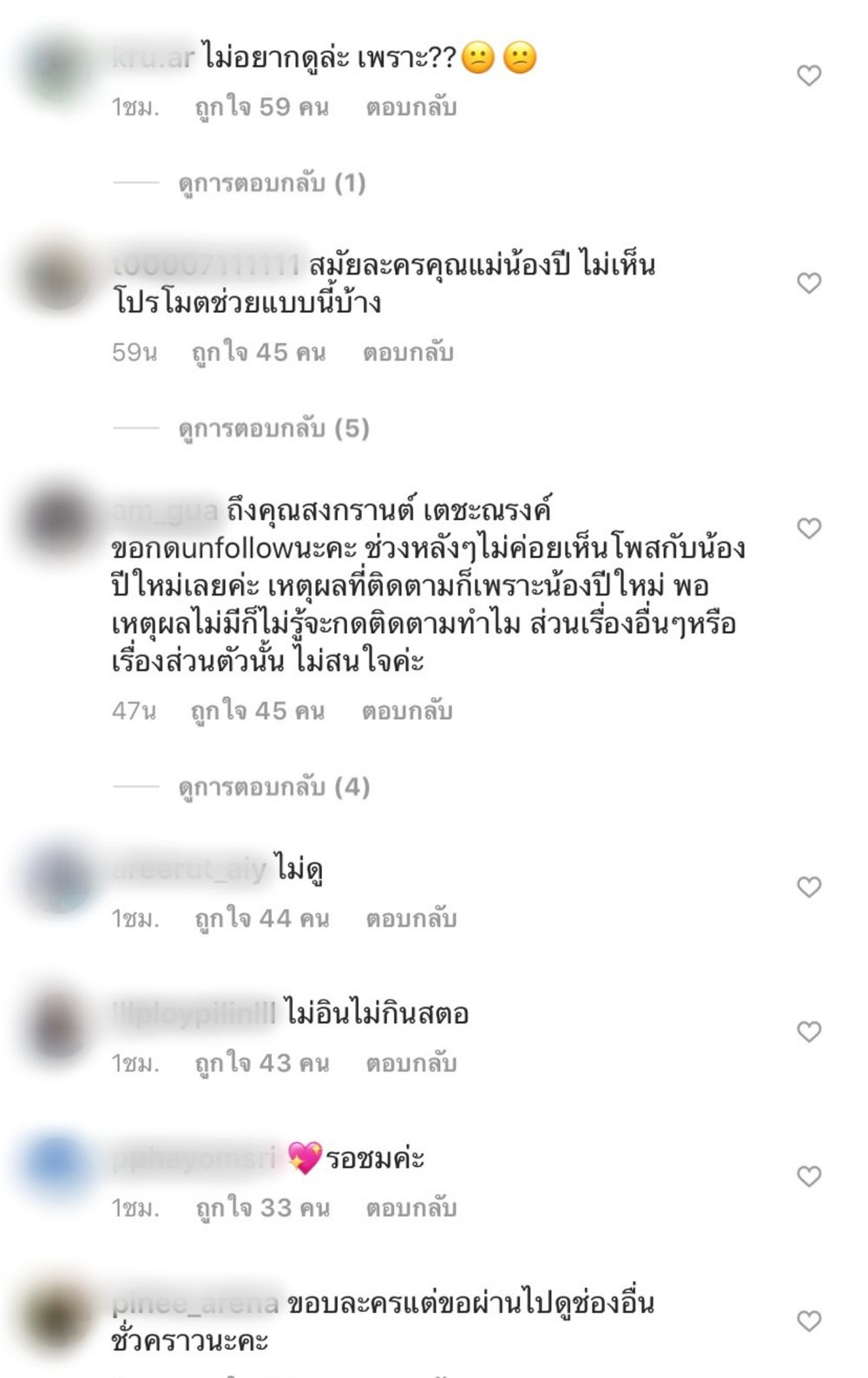The image size is (868, 1378).
Task: Reply to the comment 'ไม่อยากดูล่ะ เพราะ??'
Action: pyautogui.click(x=411, y=108)
